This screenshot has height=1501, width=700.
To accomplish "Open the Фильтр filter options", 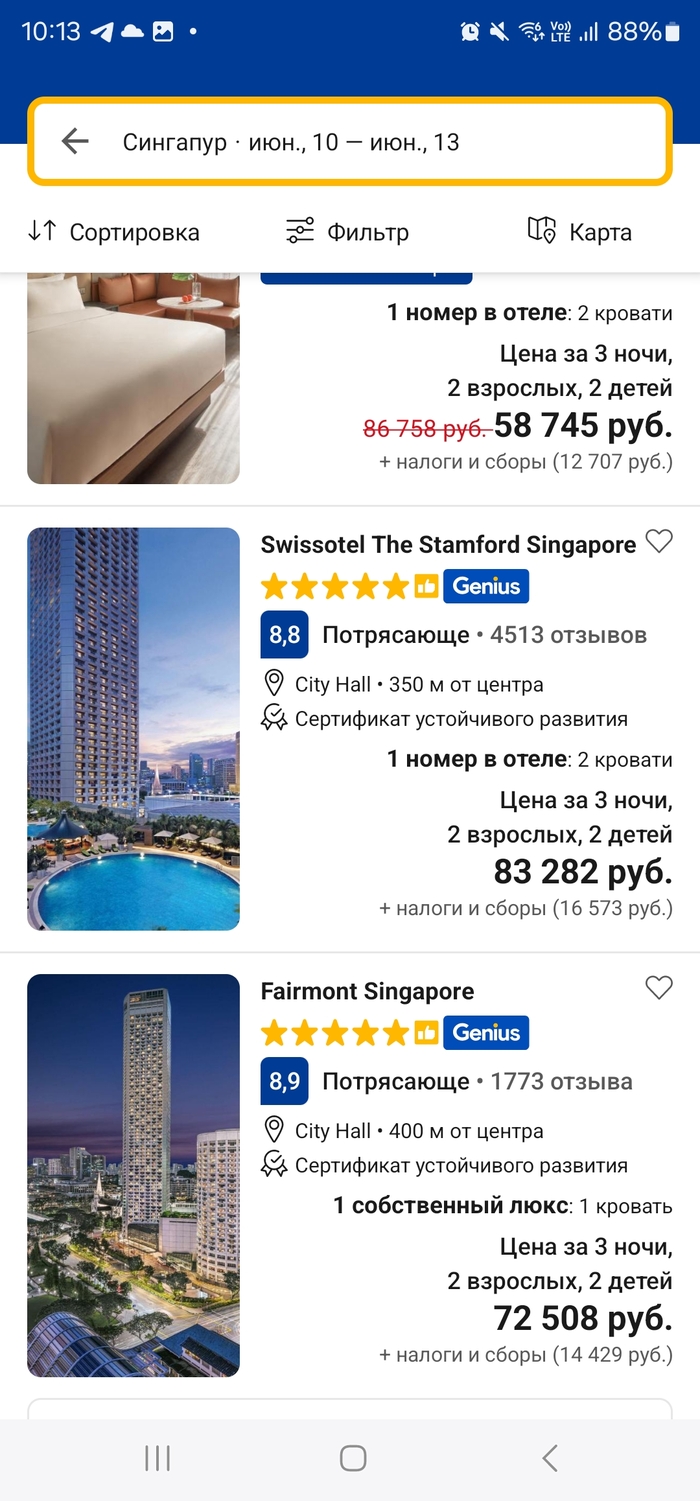I will click(347, 232).
